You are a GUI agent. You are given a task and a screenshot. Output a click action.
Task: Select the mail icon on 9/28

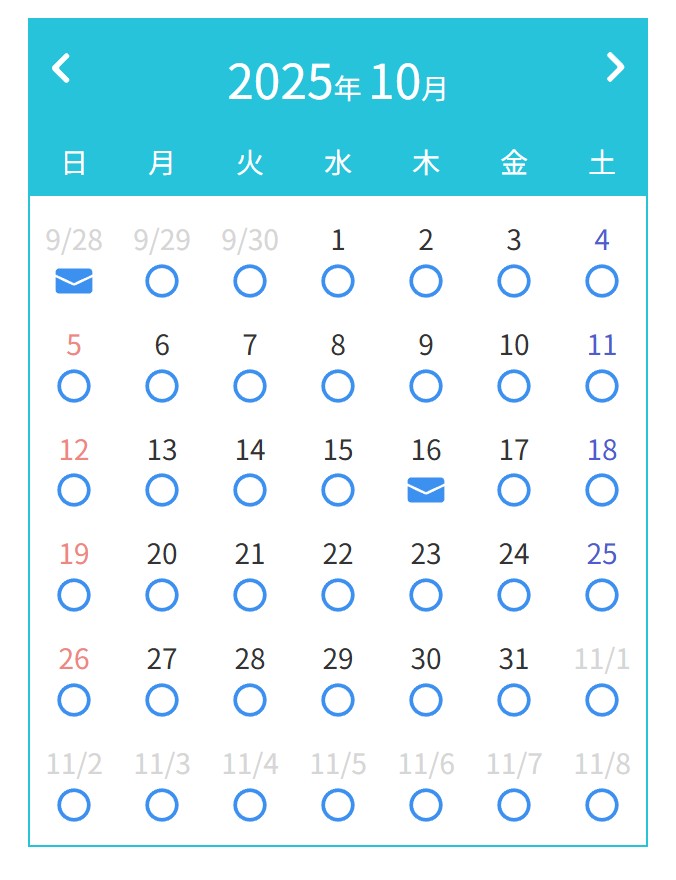(74, 282)
